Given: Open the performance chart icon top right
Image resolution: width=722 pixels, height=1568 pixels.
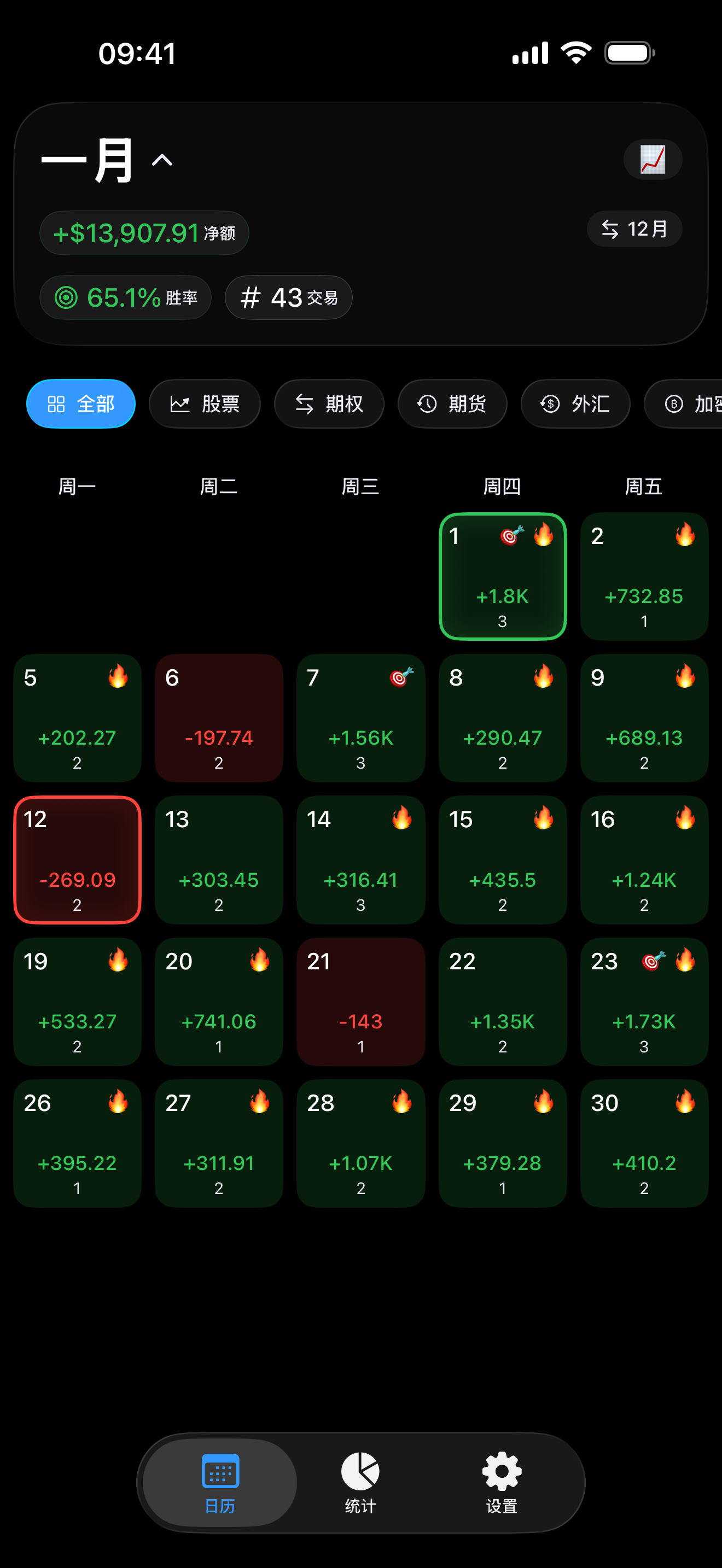Looking at the screenshot, I should [652, 160].
